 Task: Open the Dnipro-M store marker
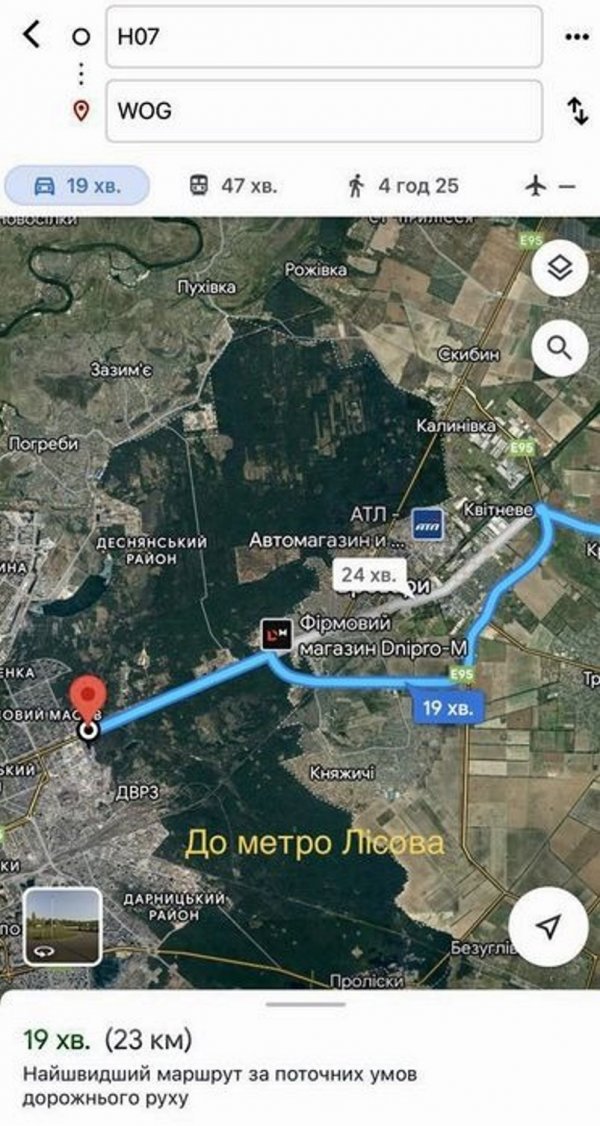(275, 636)
